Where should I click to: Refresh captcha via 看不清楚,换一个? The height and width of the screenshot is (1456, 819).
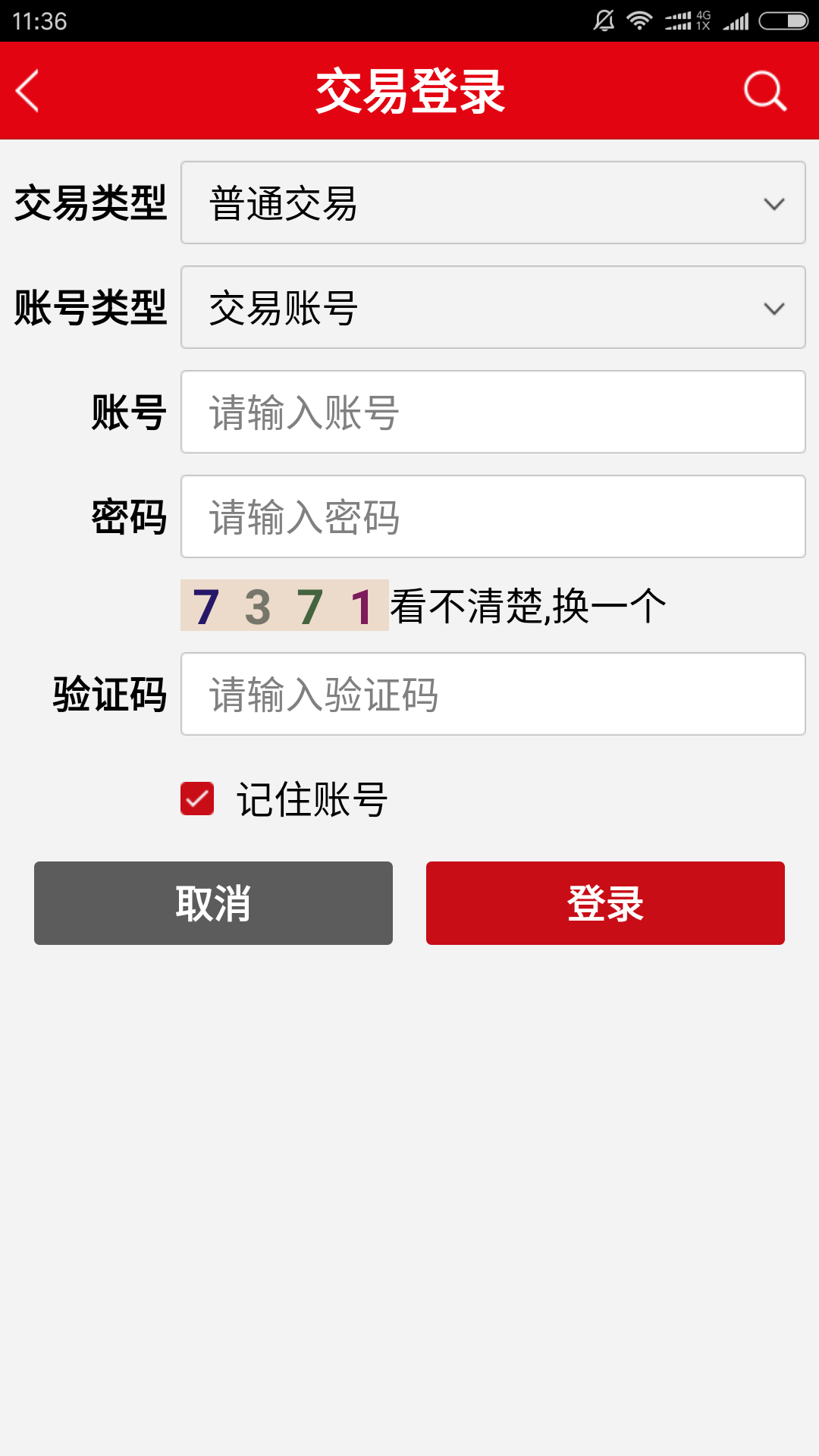[x=528, y=607]
